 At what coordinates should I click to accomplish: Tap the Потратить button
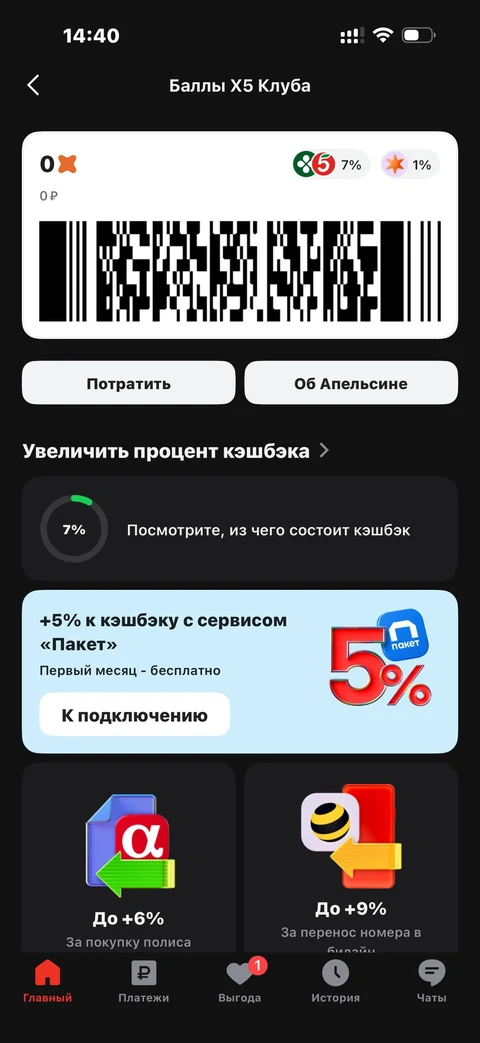point(128,383)
